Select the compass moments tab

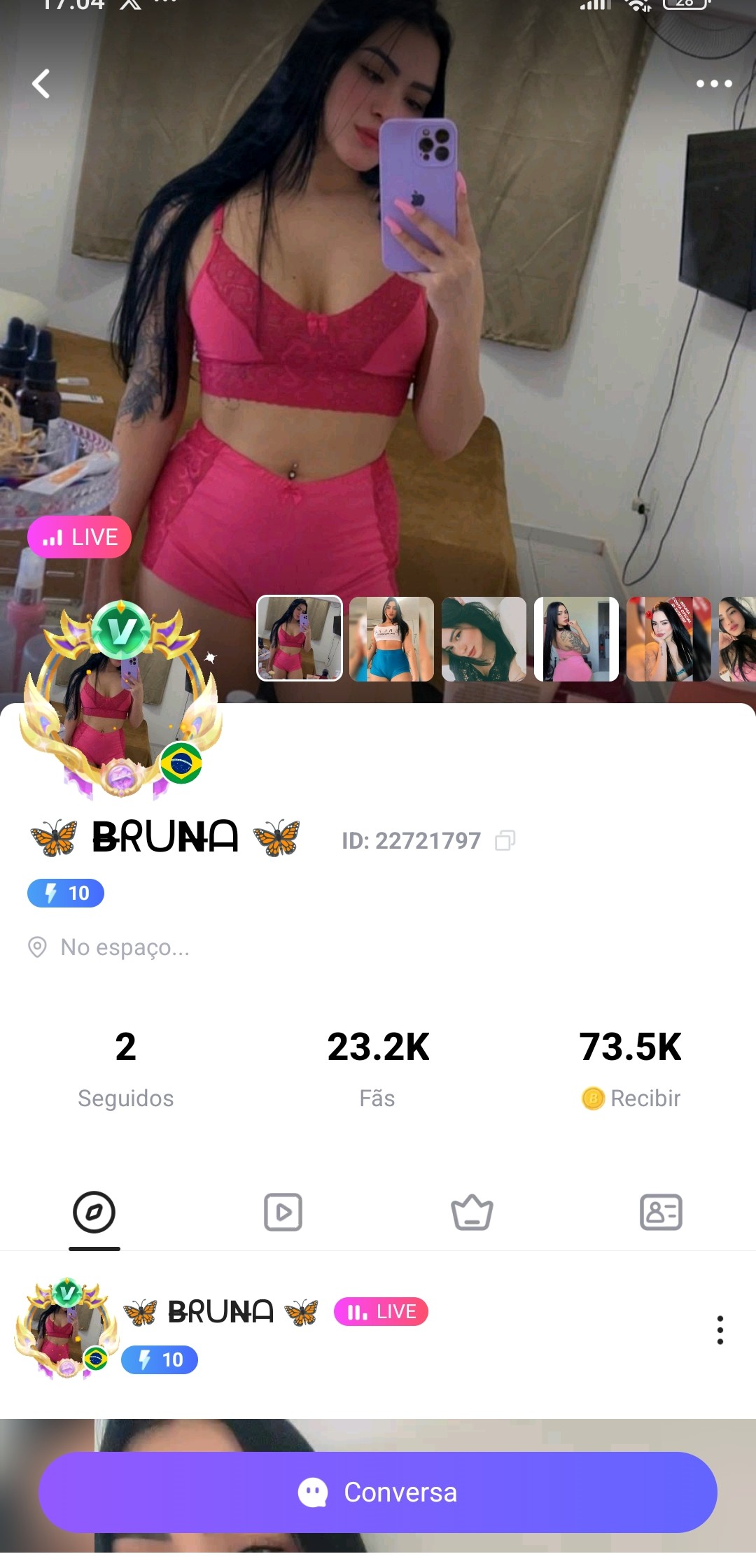94,1213
